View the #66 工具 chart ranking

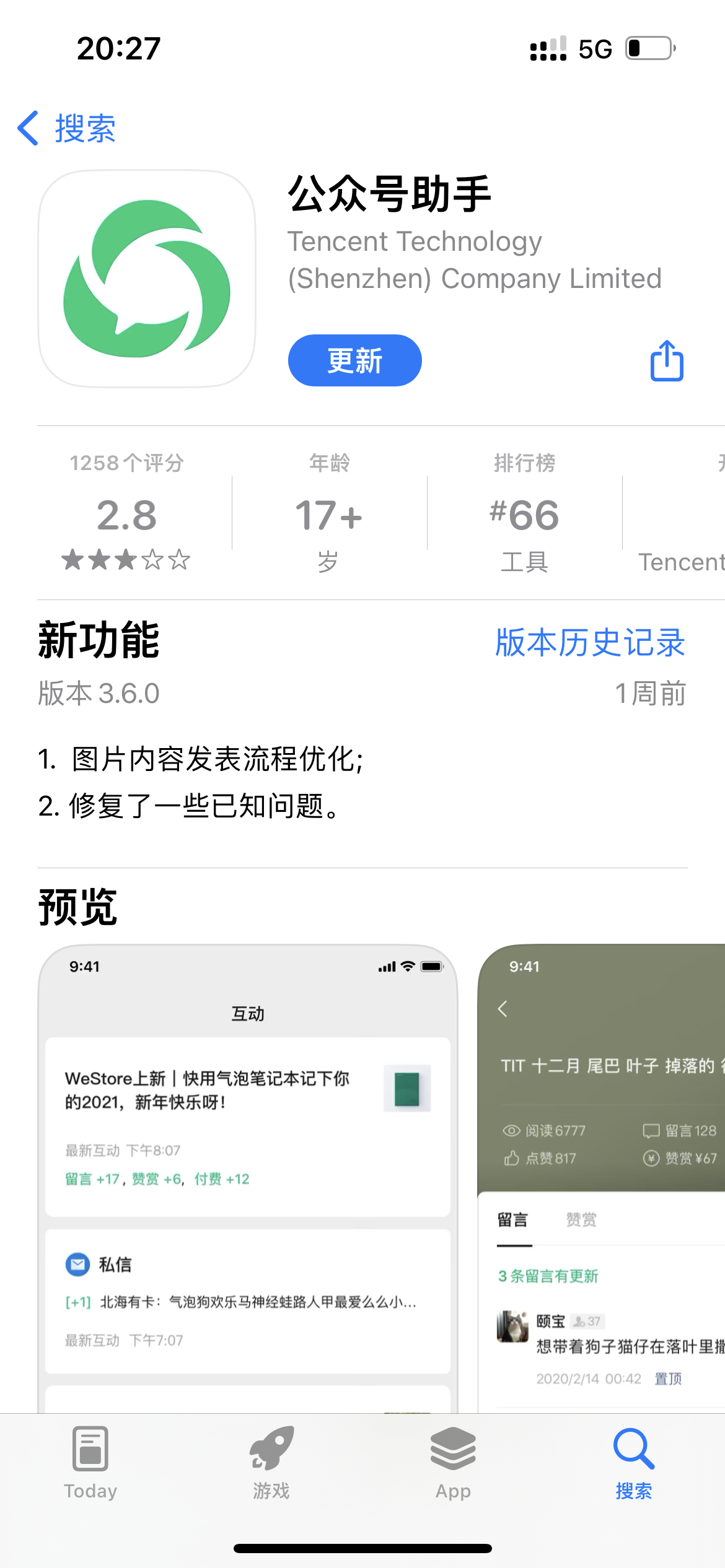click(524, 513)
